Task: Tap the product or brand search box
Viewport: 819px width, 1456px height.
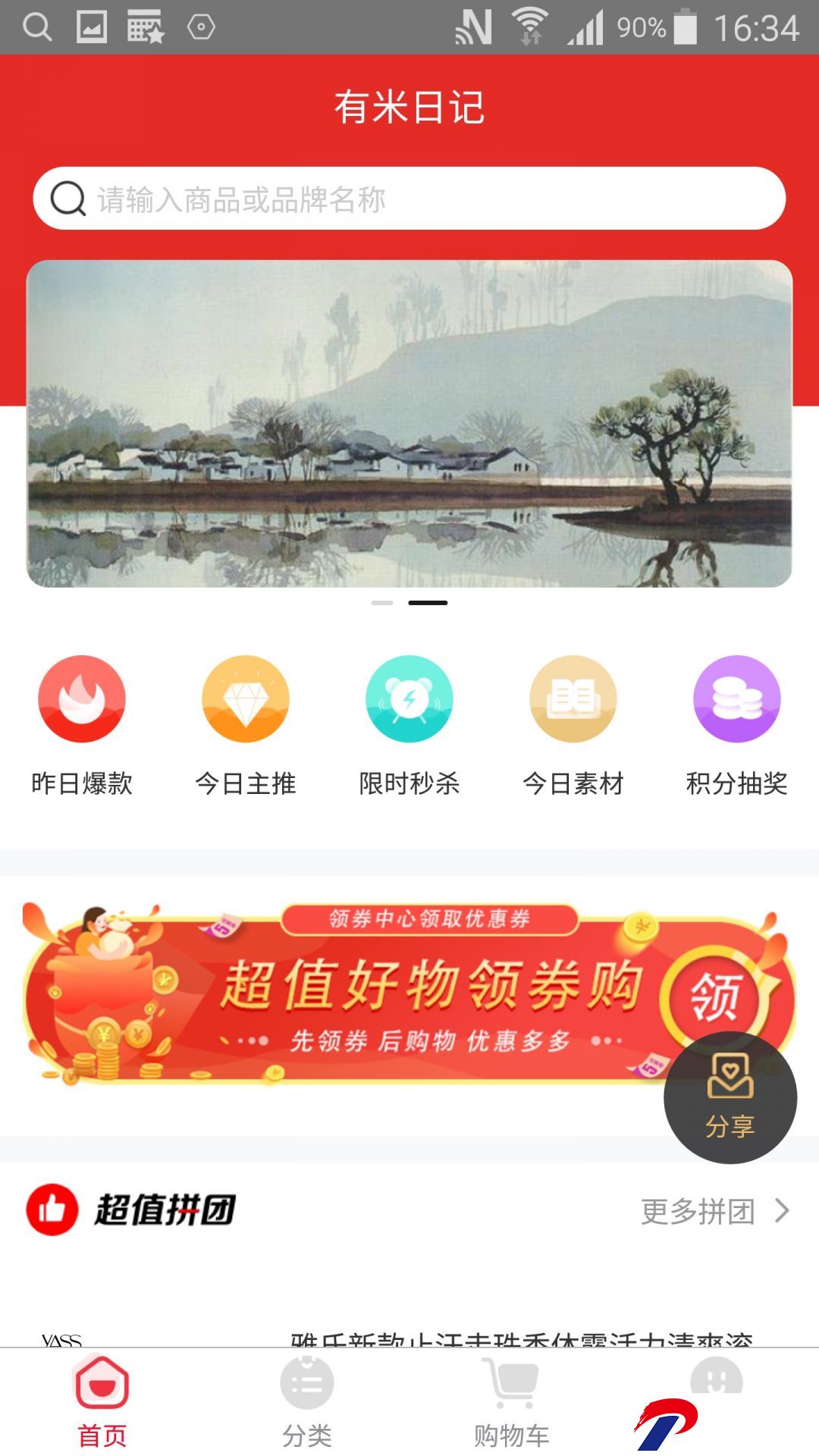Action: point(409,199)
